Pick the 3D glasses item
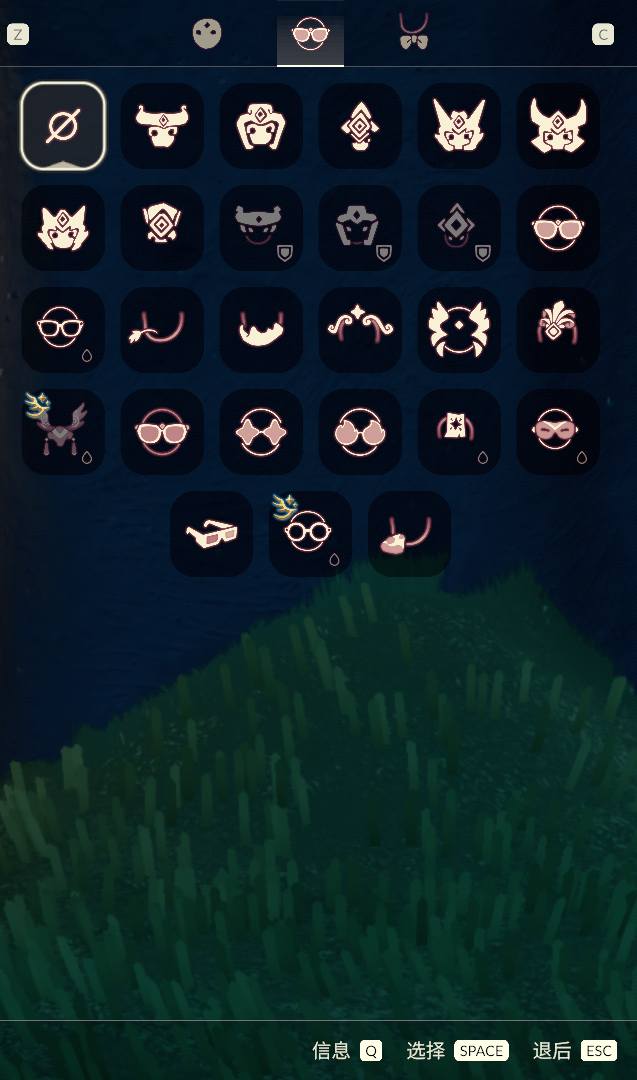 (211, 534)
